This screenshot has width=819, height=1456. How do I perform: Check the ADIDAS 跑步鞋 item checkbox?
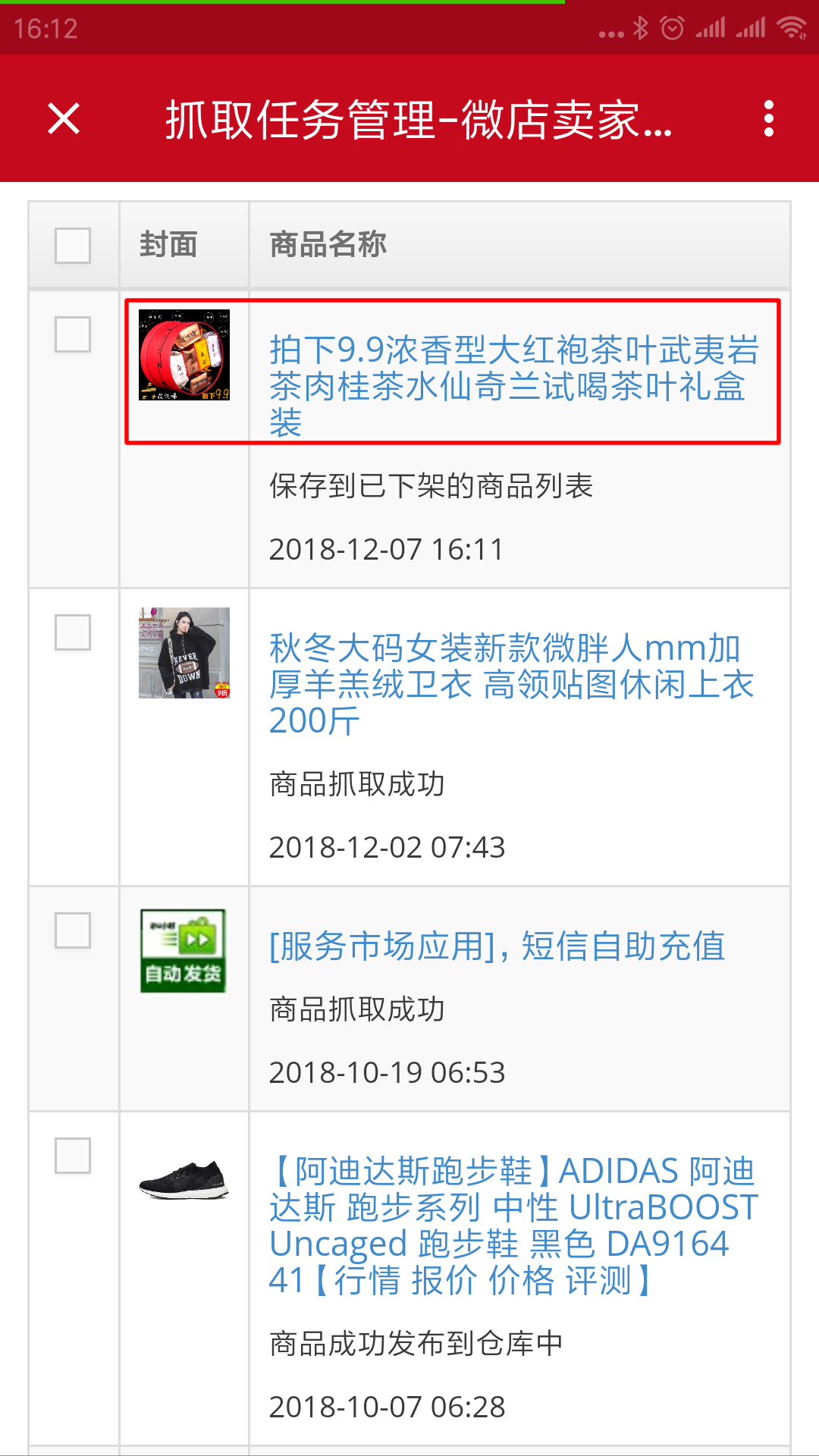(x=73, y=1156)
